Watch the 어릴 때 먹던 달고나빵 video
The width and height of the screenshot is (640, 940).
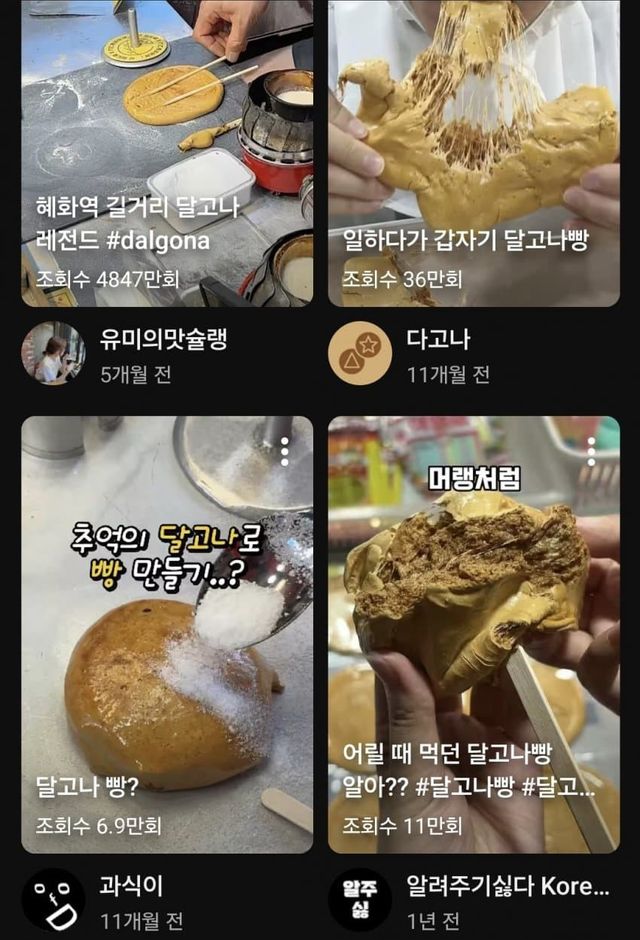[x=474, y=635]
